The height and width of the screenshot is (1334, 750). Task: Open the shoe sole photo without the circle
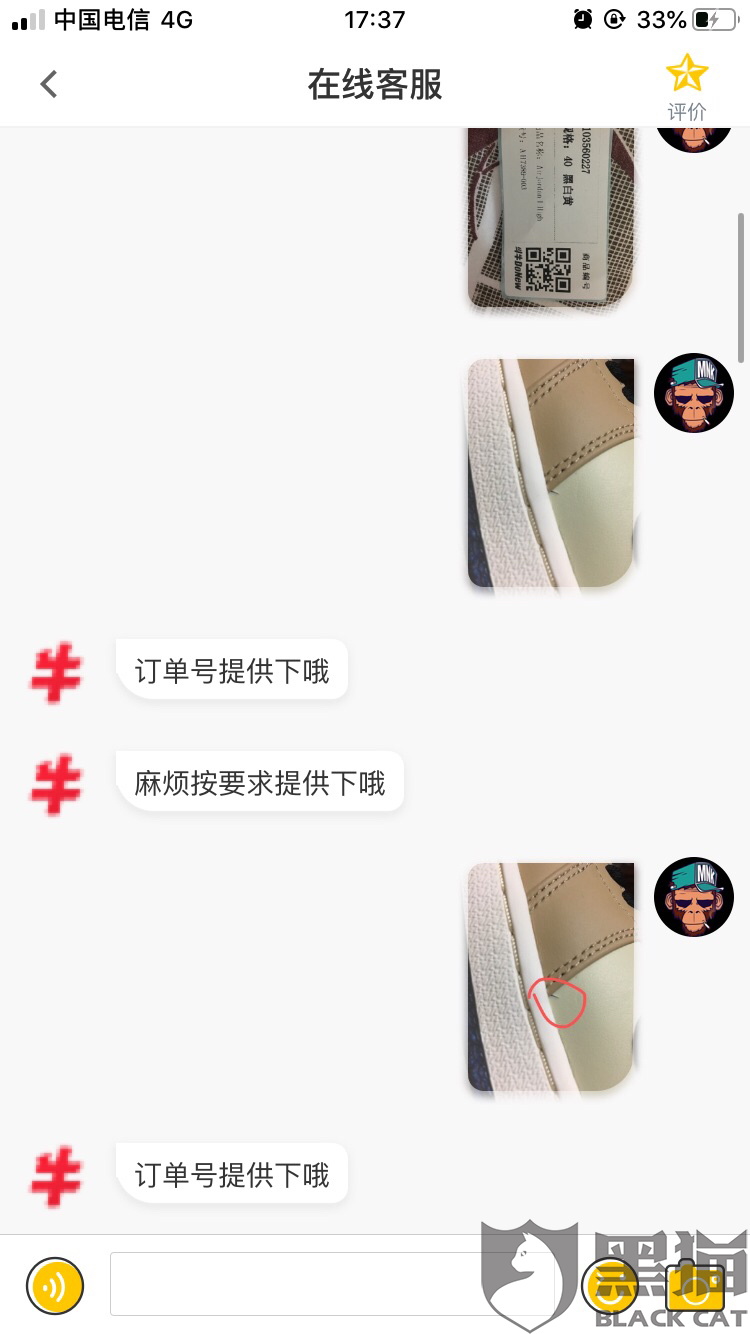click(551, 473)
